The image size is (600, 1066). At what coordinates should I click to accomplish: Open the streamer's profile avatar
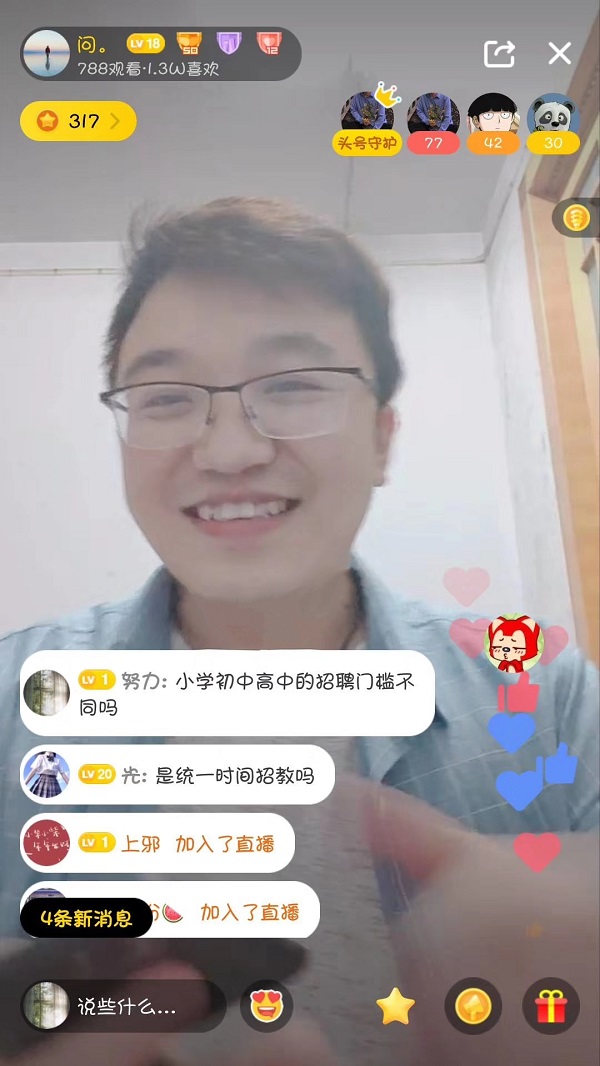pos(46,54)
